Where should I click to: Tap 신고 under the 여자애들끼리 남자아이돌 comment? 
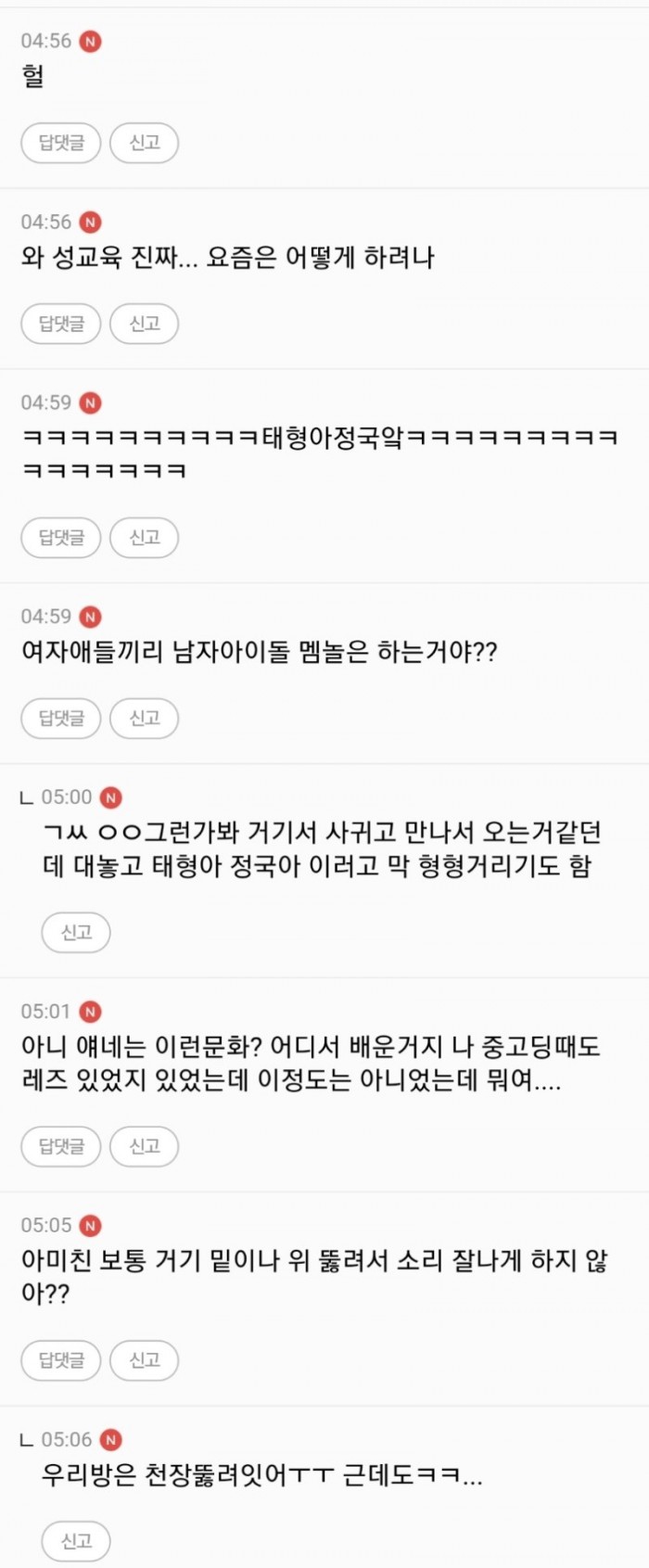tap(144, 719)
